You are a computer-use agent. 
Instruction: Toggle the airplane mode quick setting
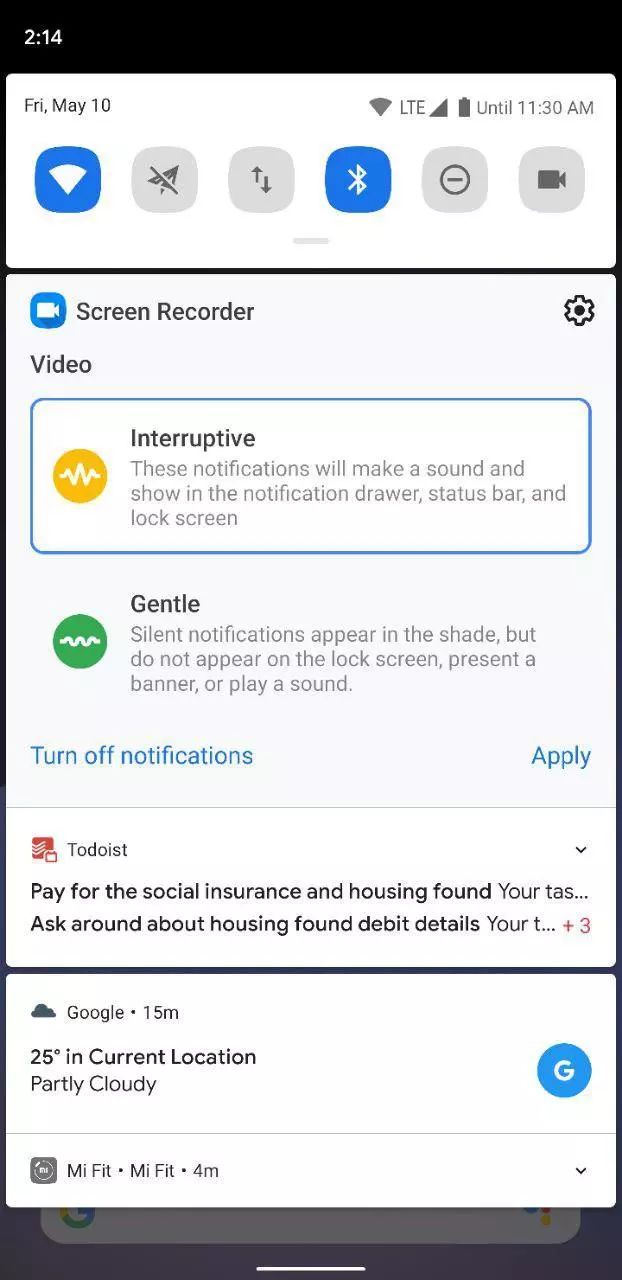click(x=165, y=180)
